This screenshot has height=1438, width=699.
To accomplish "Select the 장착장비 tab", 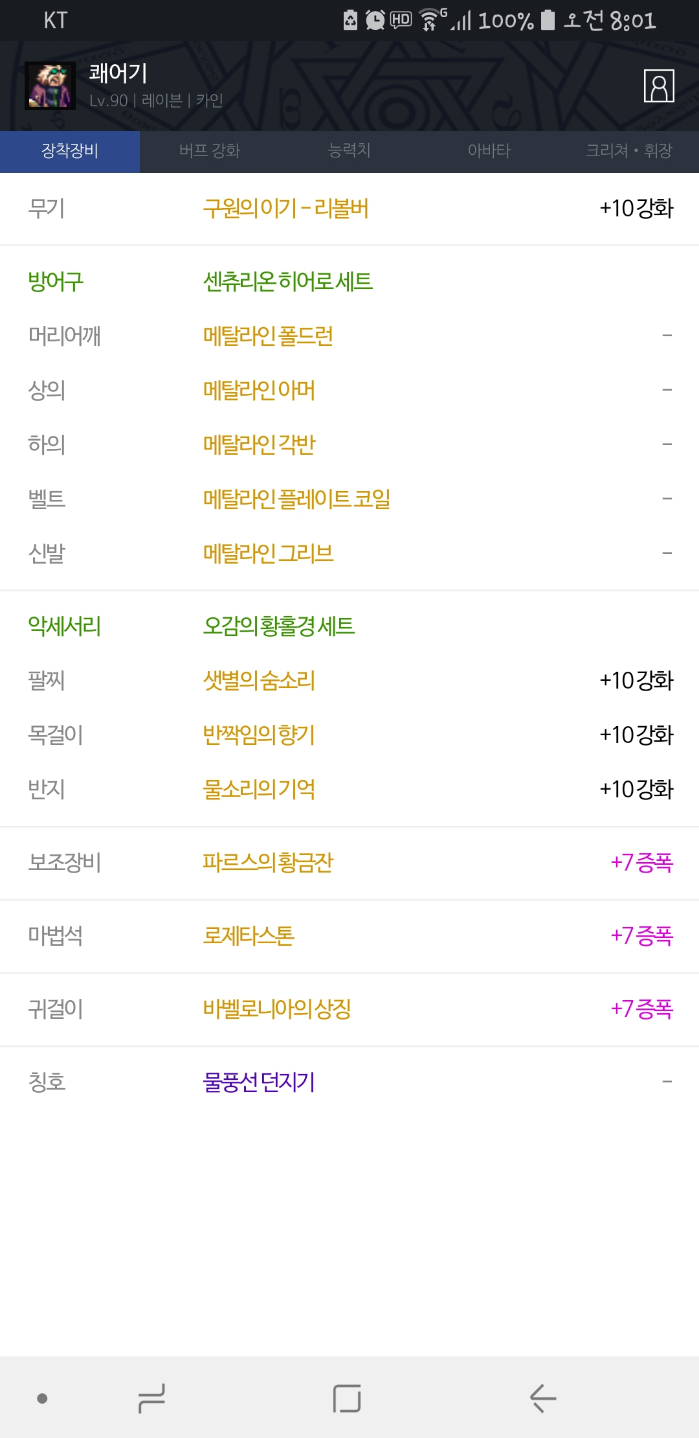I will [x=70, y=151].
